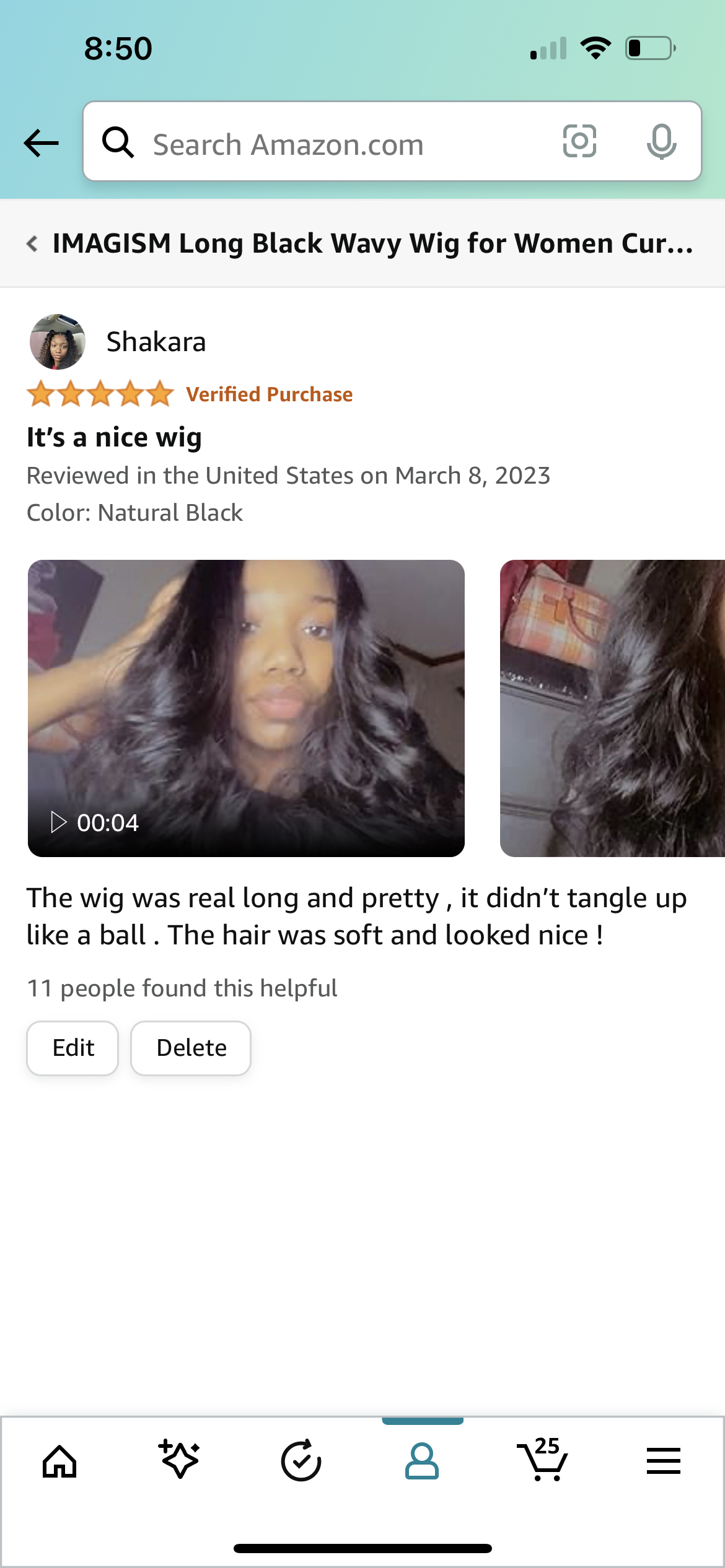
Task: View the cart with 25 items
Action: 542,1460
